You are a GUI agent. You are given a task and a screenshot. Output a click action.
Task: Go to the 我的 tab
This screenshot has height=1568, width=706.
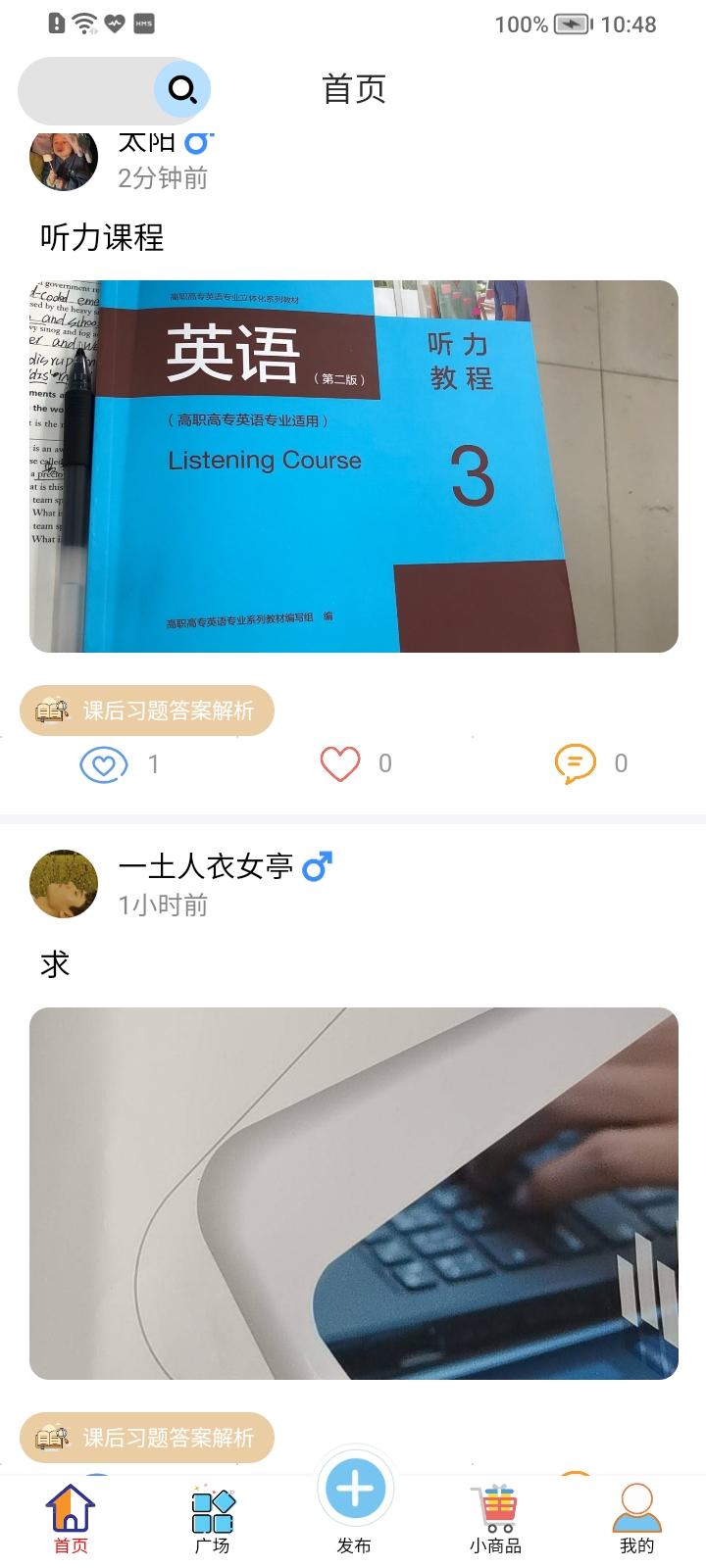(637, 1519)
